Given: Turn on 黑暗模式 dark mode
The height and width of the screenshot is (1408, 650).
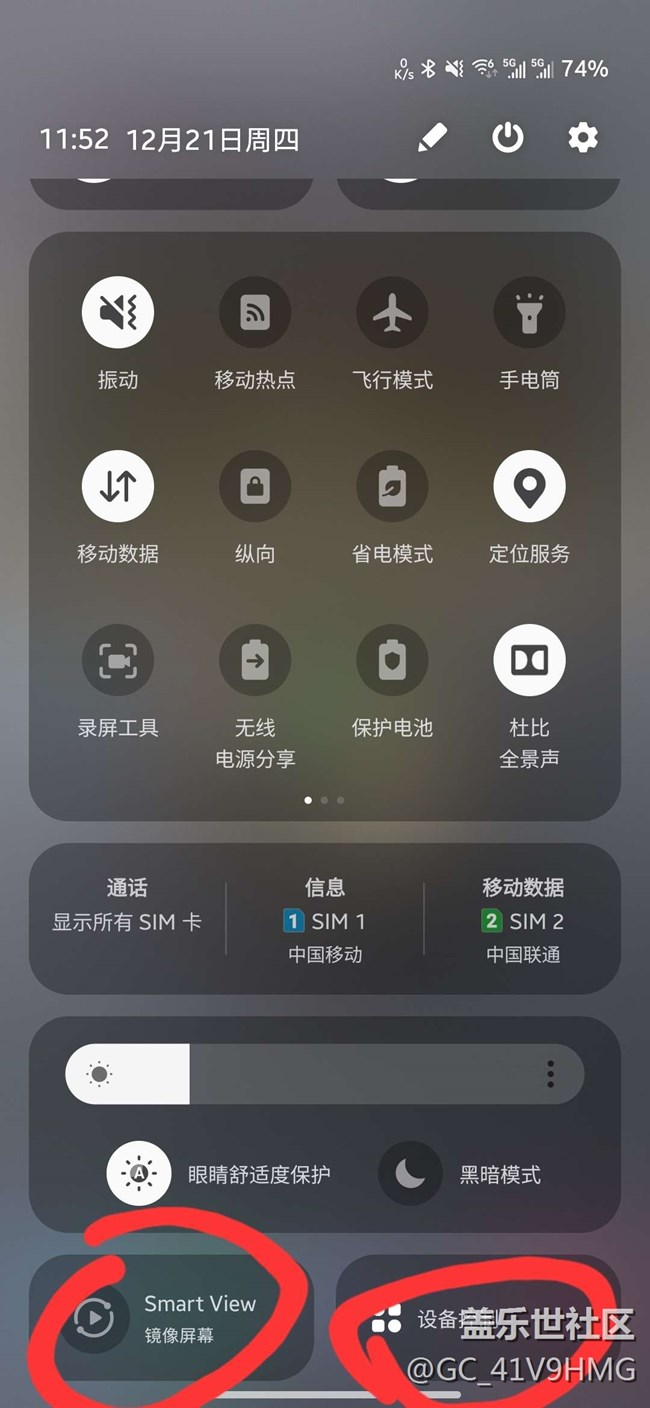Looking at the screenshot, I should click(460, 1174).
